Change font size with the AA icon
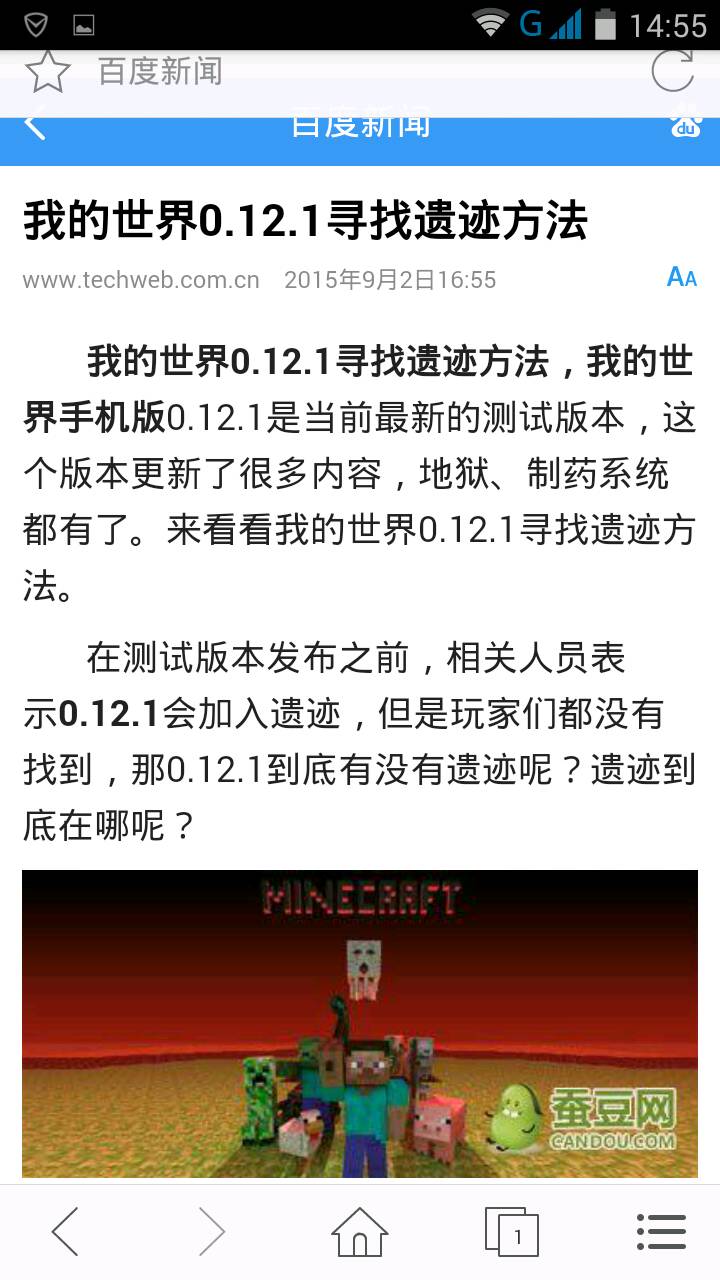 pyautogui.click(x=681, y=277)
